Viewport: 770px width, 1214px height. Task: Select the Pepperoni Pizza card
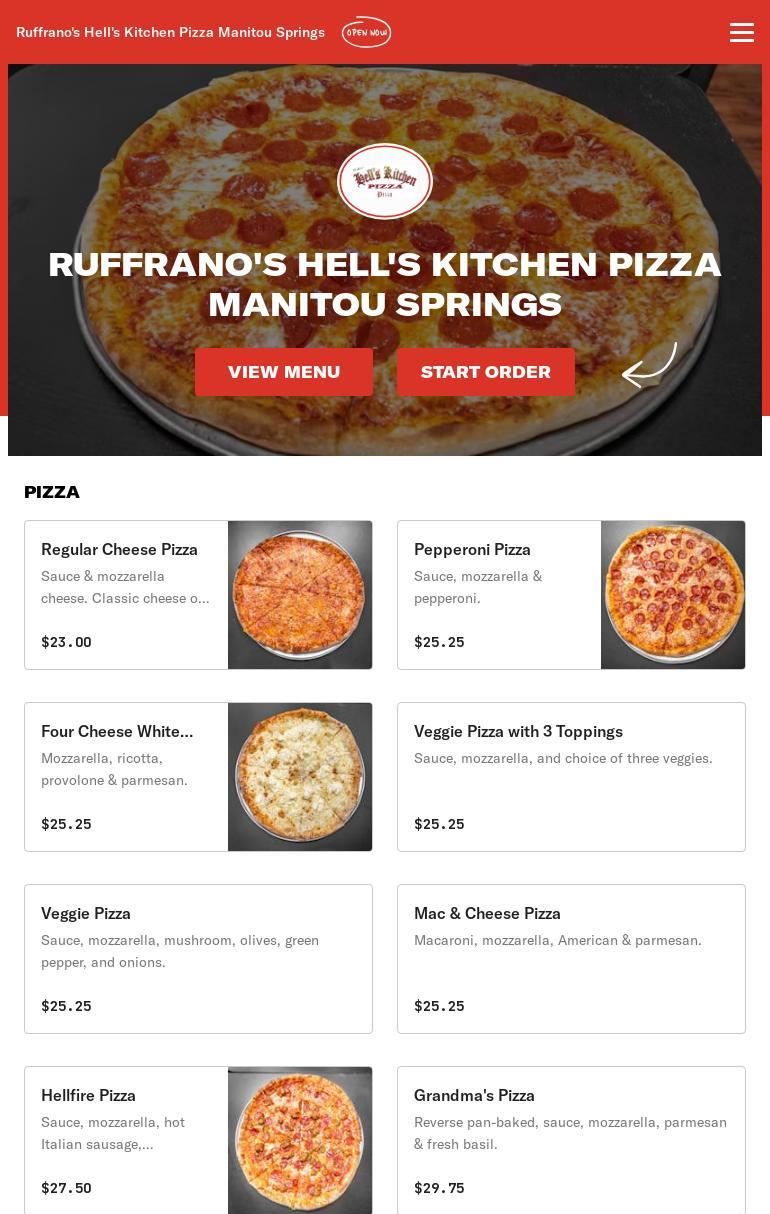571,595
